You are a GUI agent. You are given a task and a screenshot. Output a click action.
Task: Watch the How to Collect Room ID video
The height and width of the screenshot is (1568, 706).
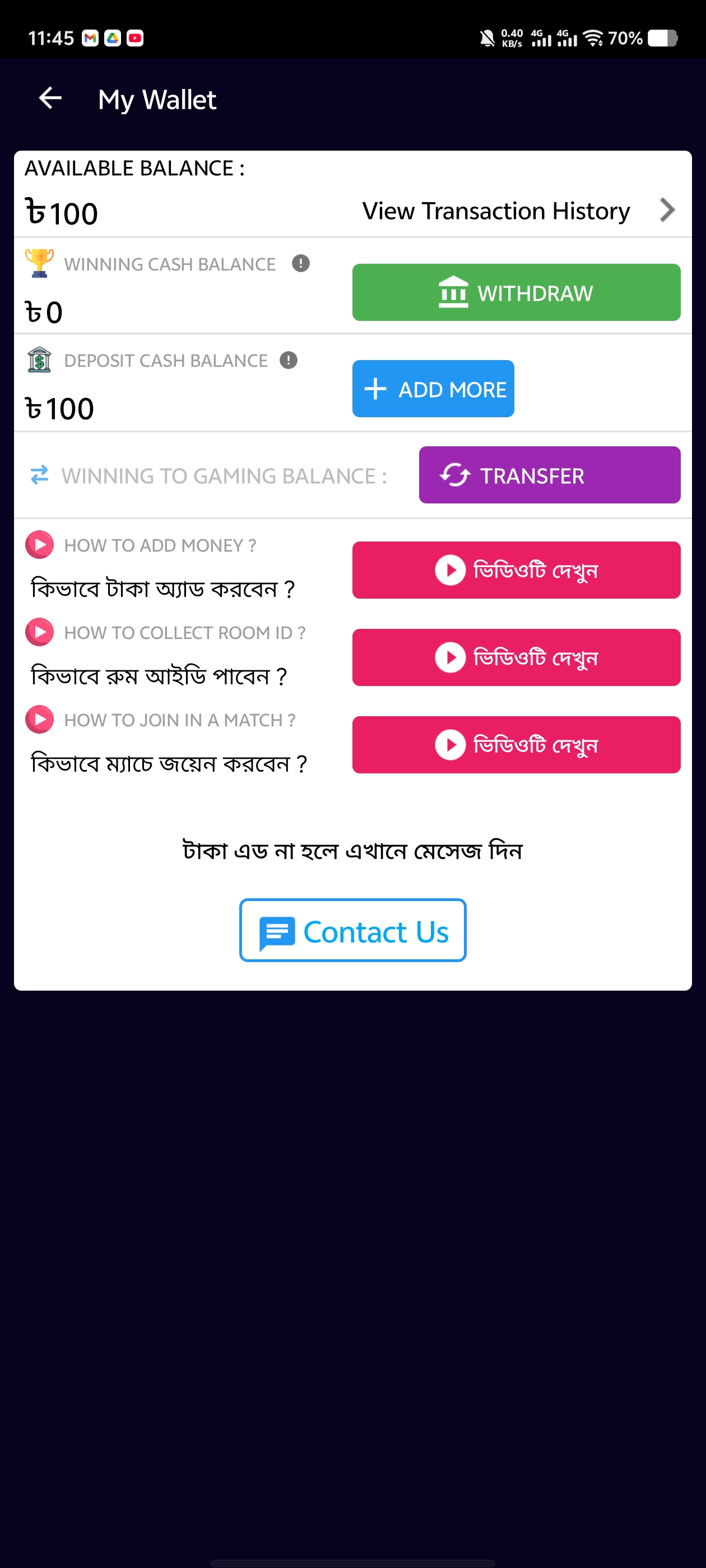[x=516, y=657]
